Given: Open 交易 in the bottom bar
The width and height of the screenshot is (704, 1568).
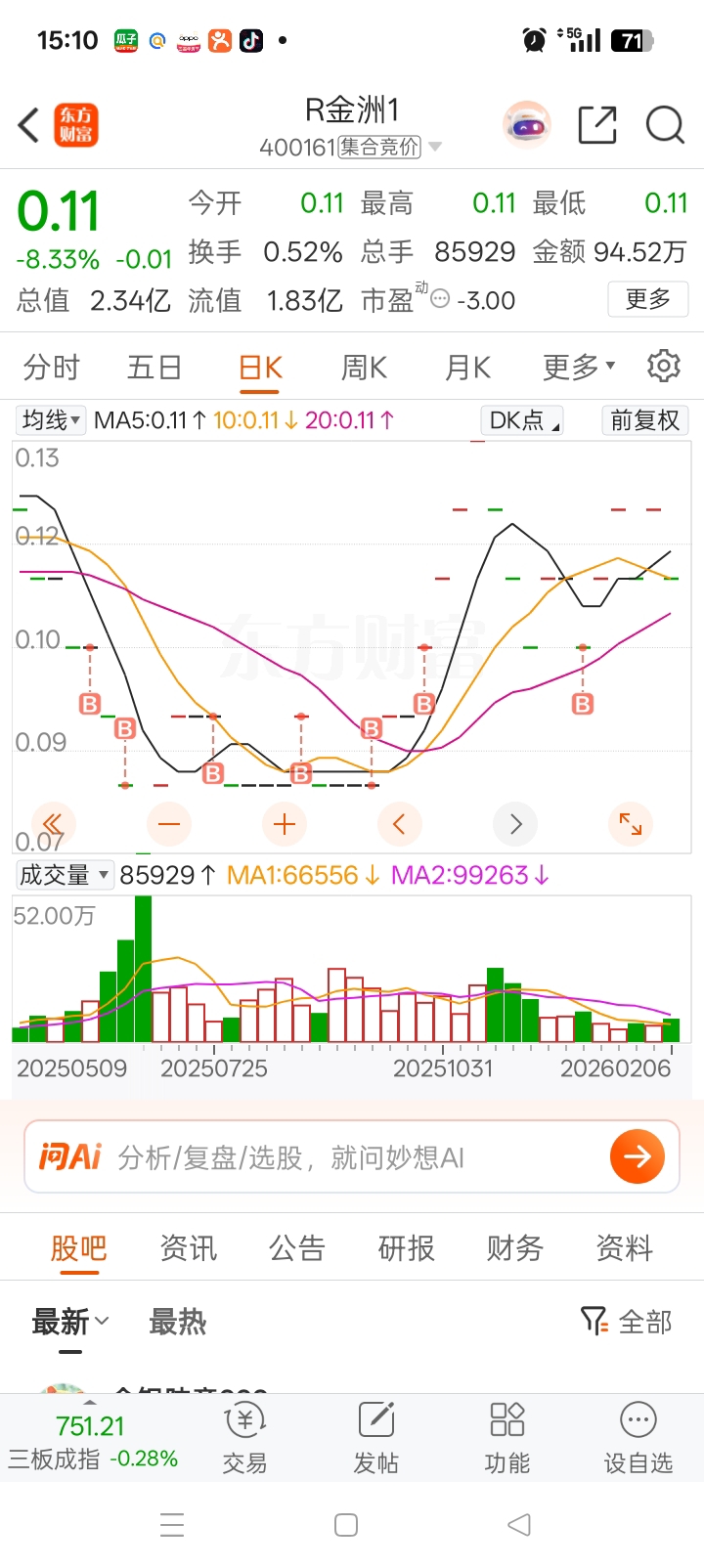Looking at the screenshot, I should coord(244,1438).
